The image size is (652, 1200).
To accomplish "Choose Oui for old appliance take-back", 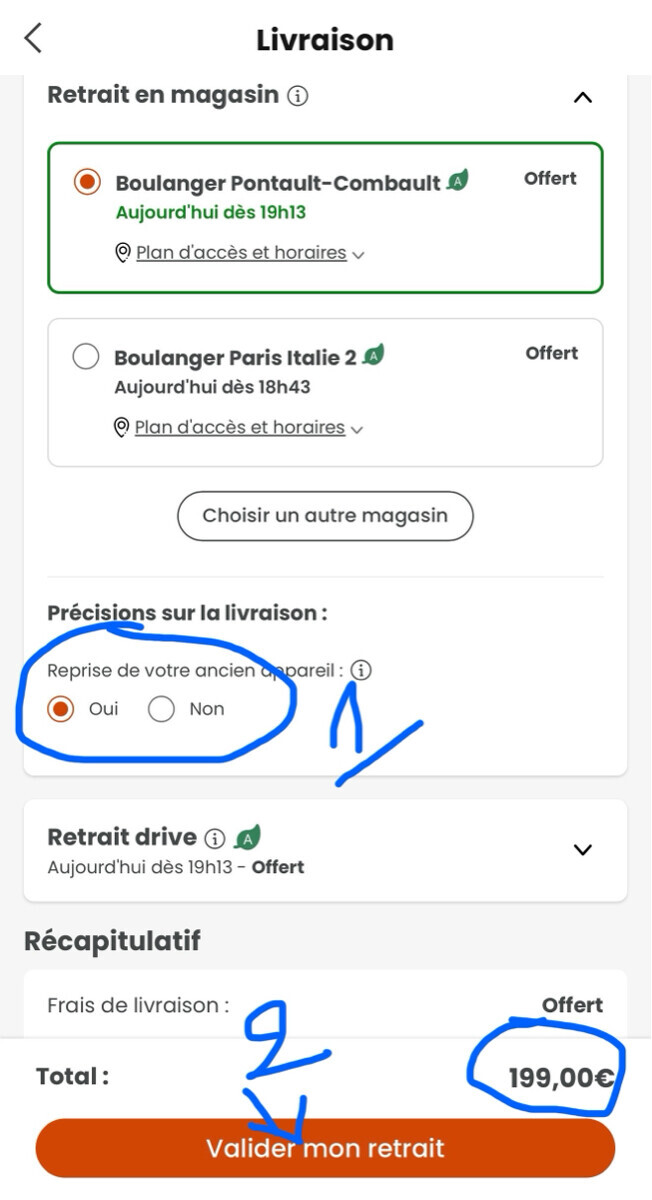I will pos(62,709).
